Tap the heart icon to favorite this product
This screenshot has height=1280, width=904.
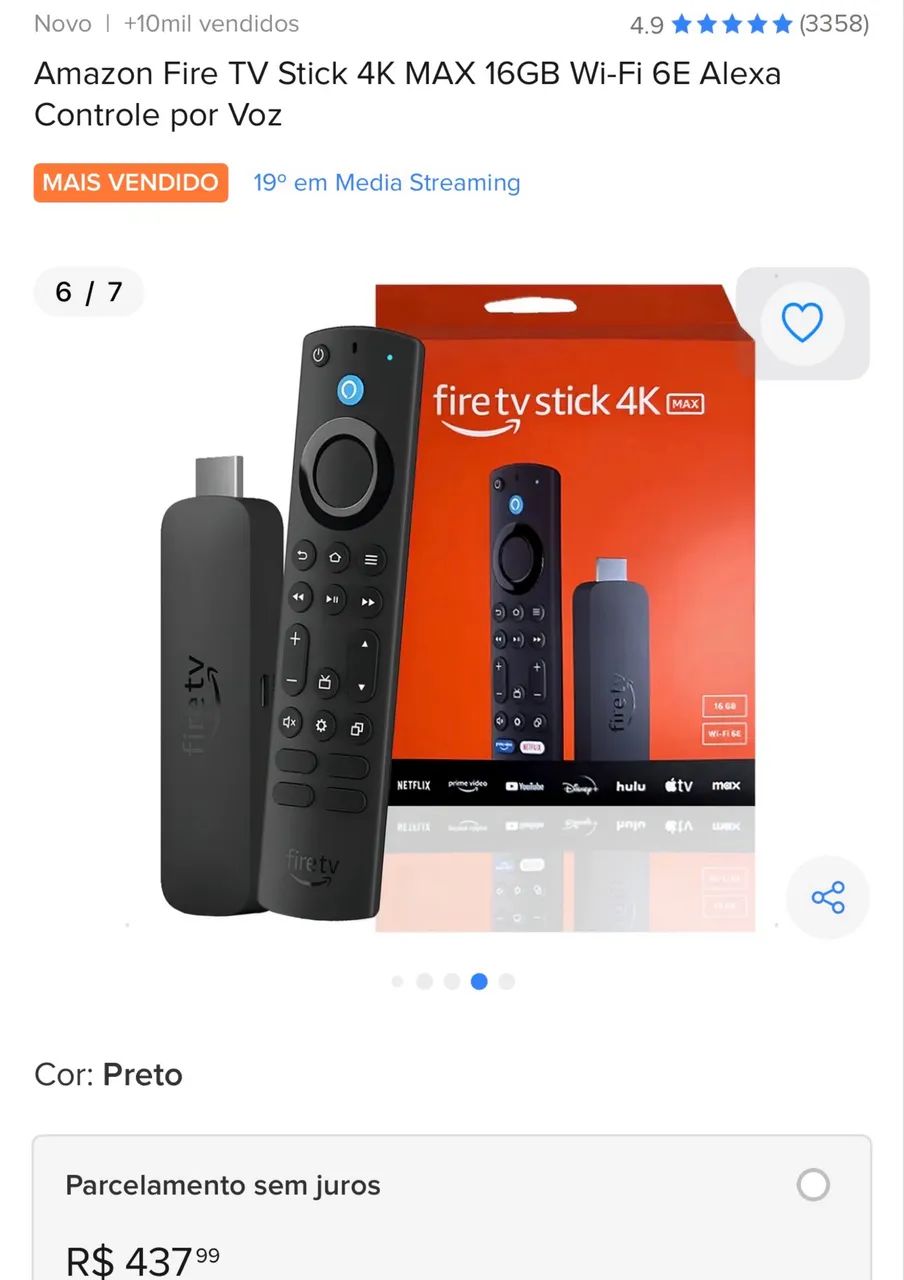click(x=802, y=323)
